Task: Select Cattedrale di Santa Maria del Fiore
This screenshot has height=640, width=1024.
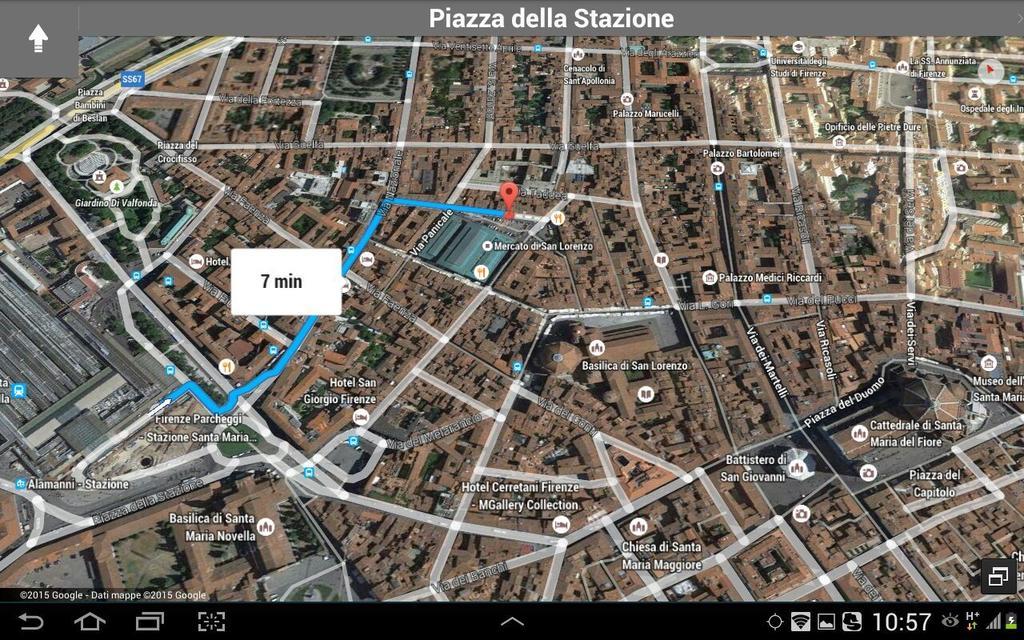Action: 859,433
